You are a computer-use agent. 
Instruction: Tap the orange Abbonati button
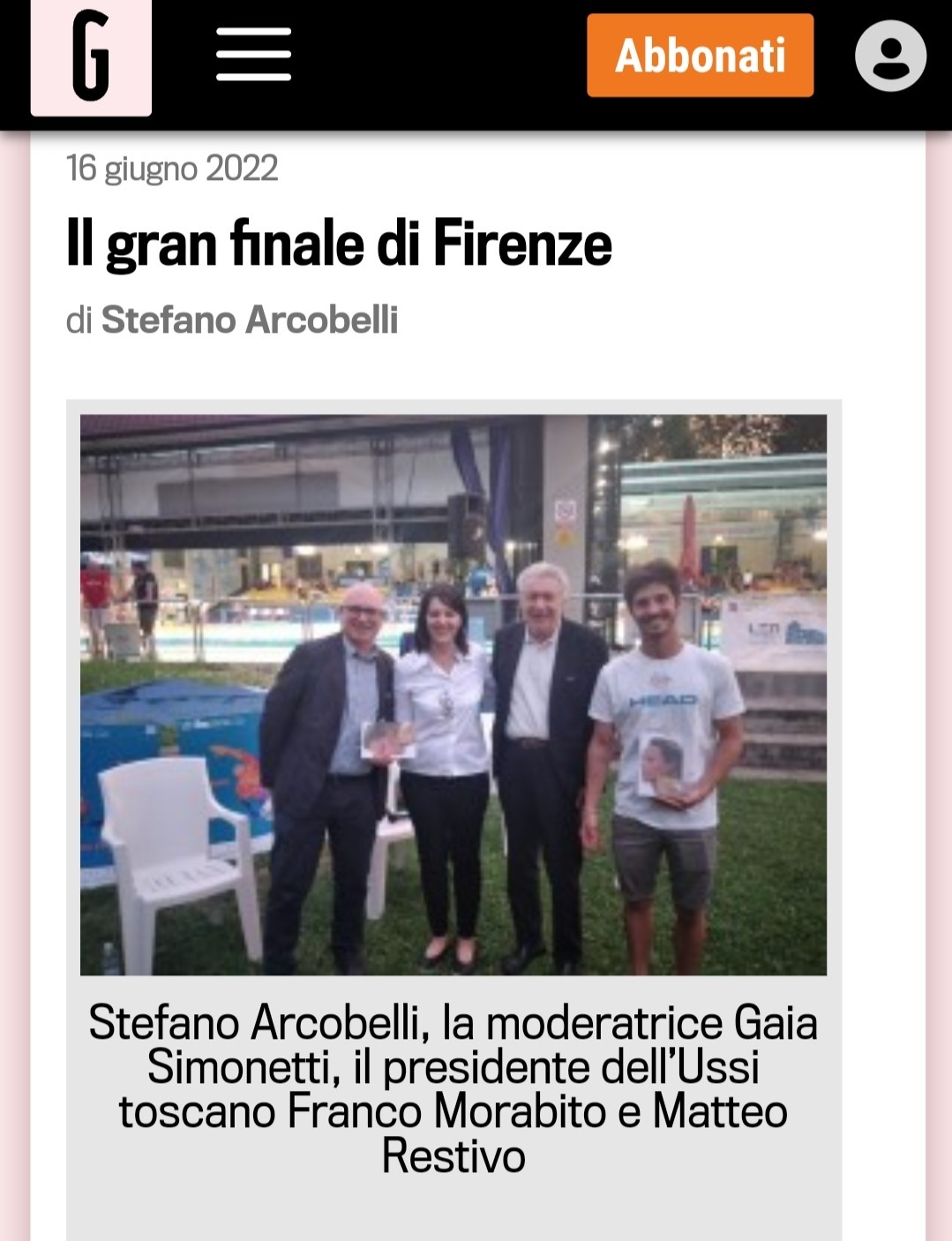pyautogui.click(x=700, y=55)
